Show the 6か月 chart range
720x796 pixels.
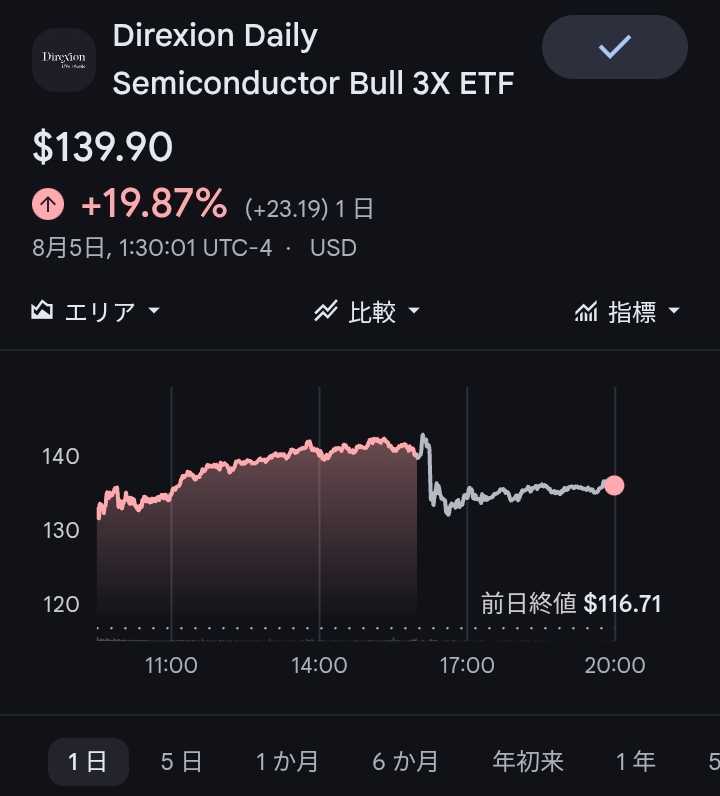coord(405,761)
